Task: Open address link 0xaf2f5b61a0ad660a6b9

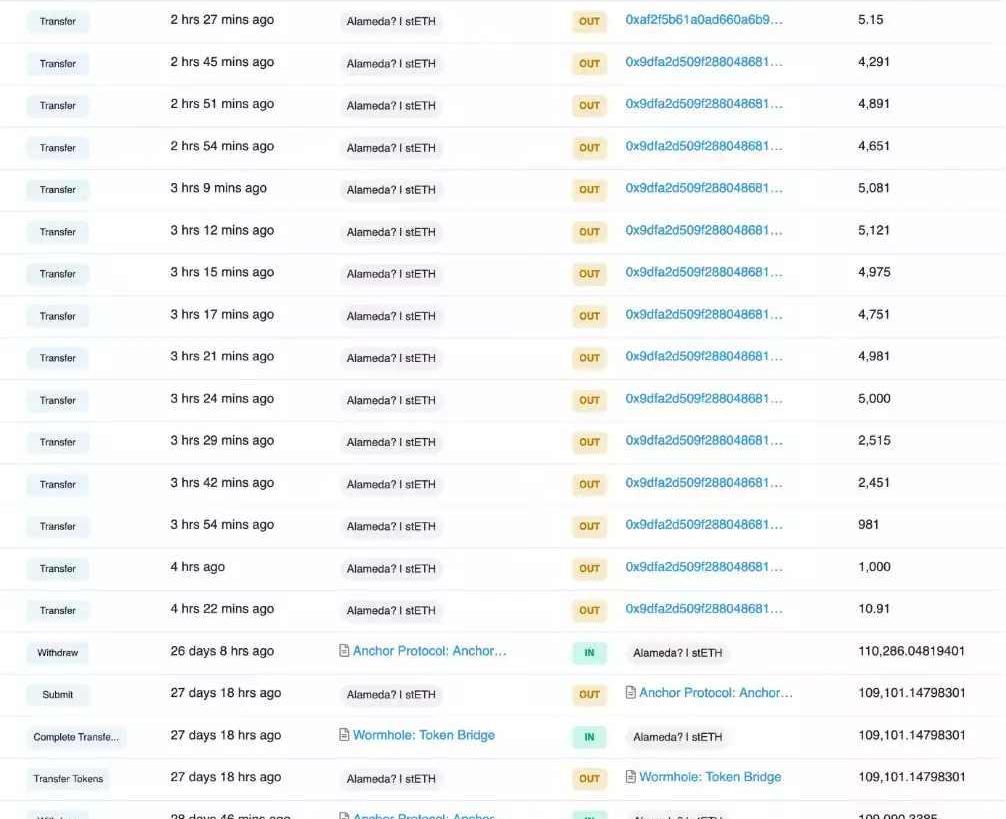Action: tap(703, 20)
